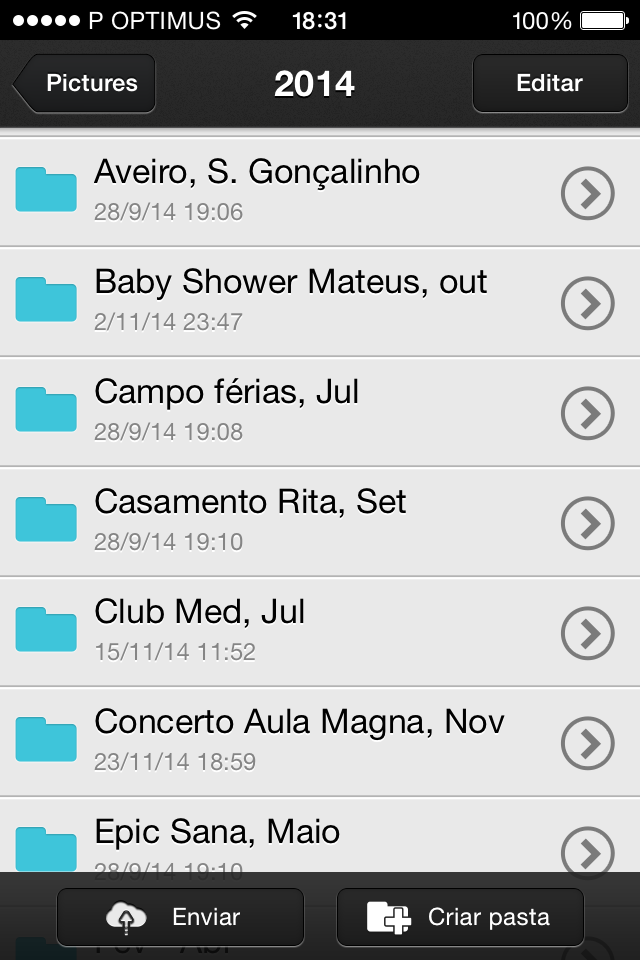Tap the Enviar upload button

click(180, 917)
